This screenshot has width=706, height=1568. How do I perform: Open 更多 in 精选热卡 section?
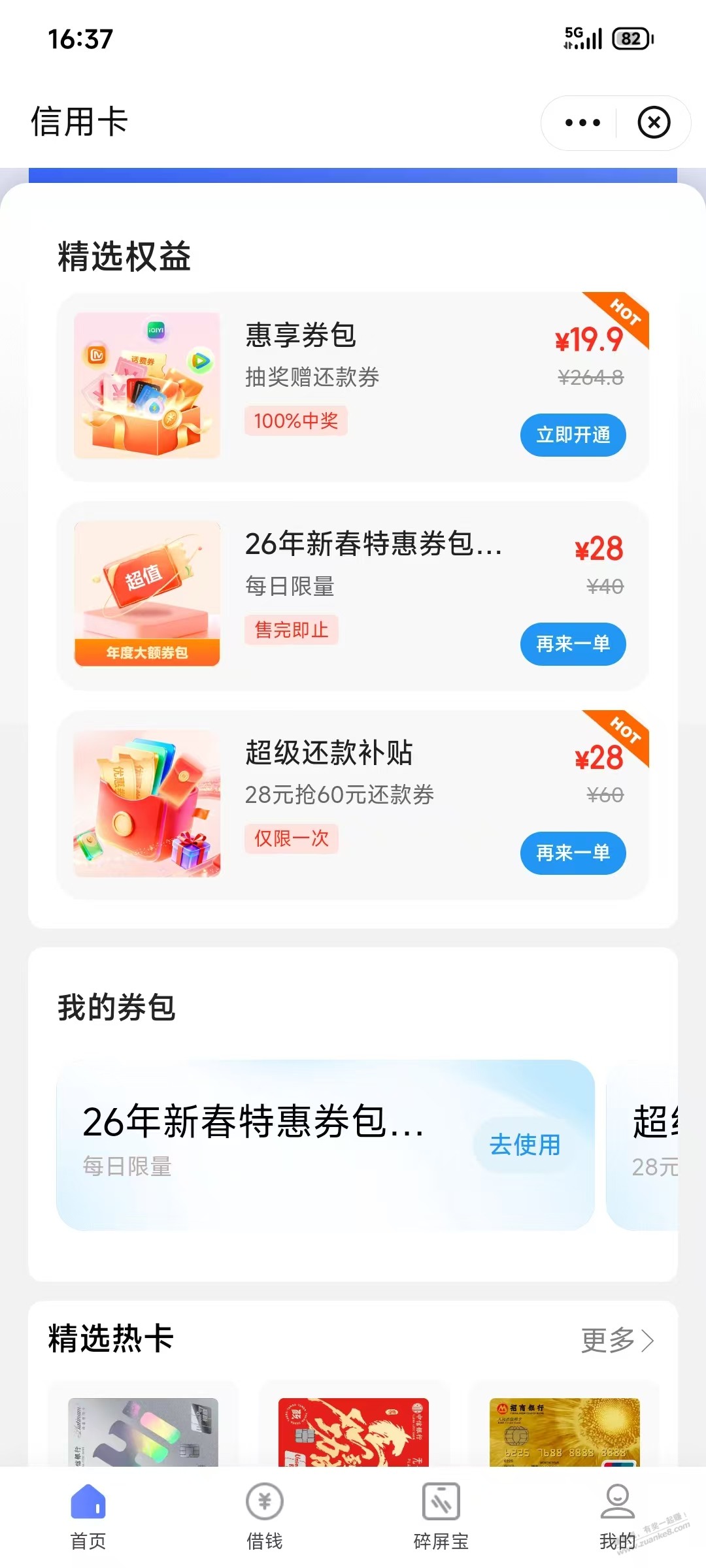click(616, 1341)
